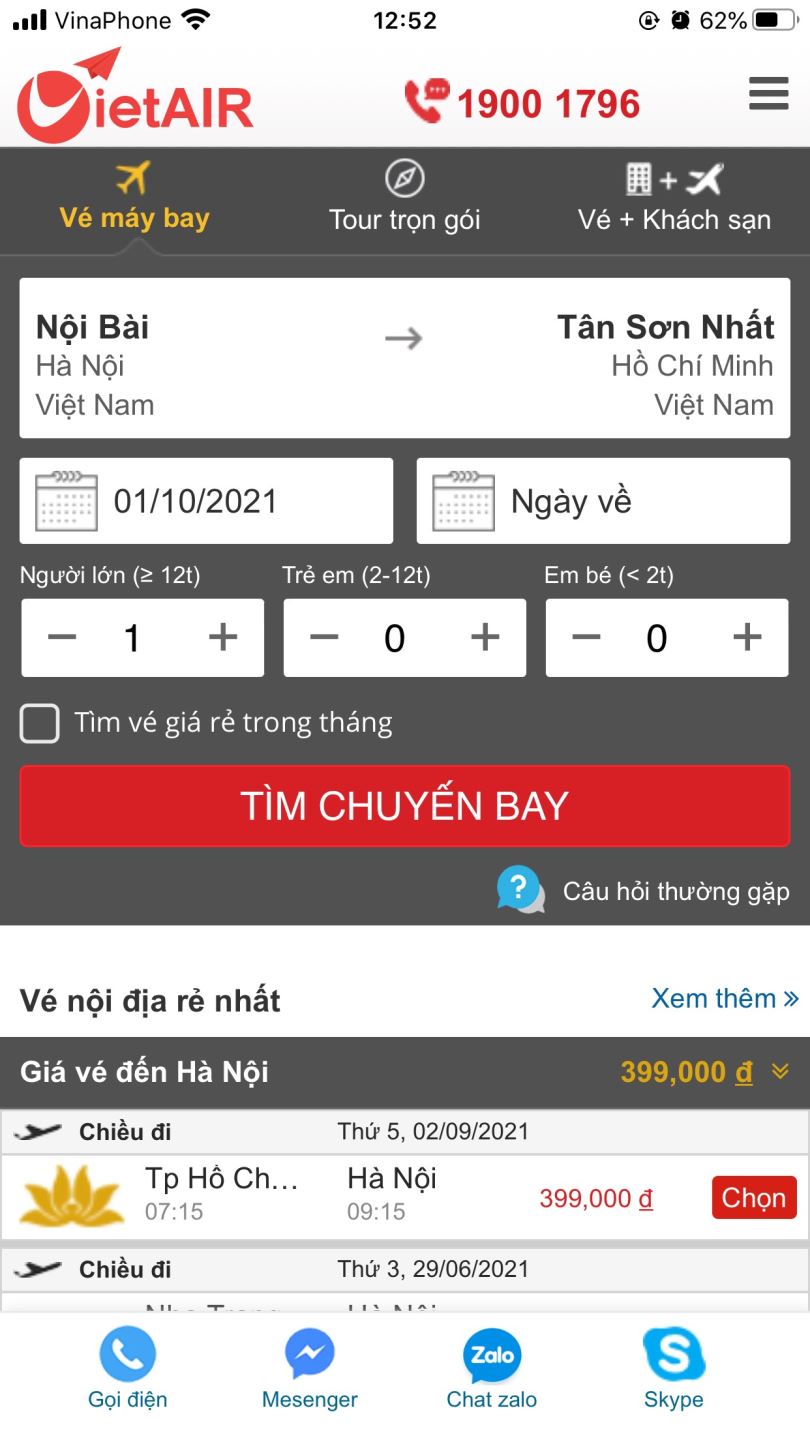Tap TÌM CHUYẾN BAY to search flights
Image resolution: width=810 pixels, height=1440 pixels.
[x=404, y=806]
